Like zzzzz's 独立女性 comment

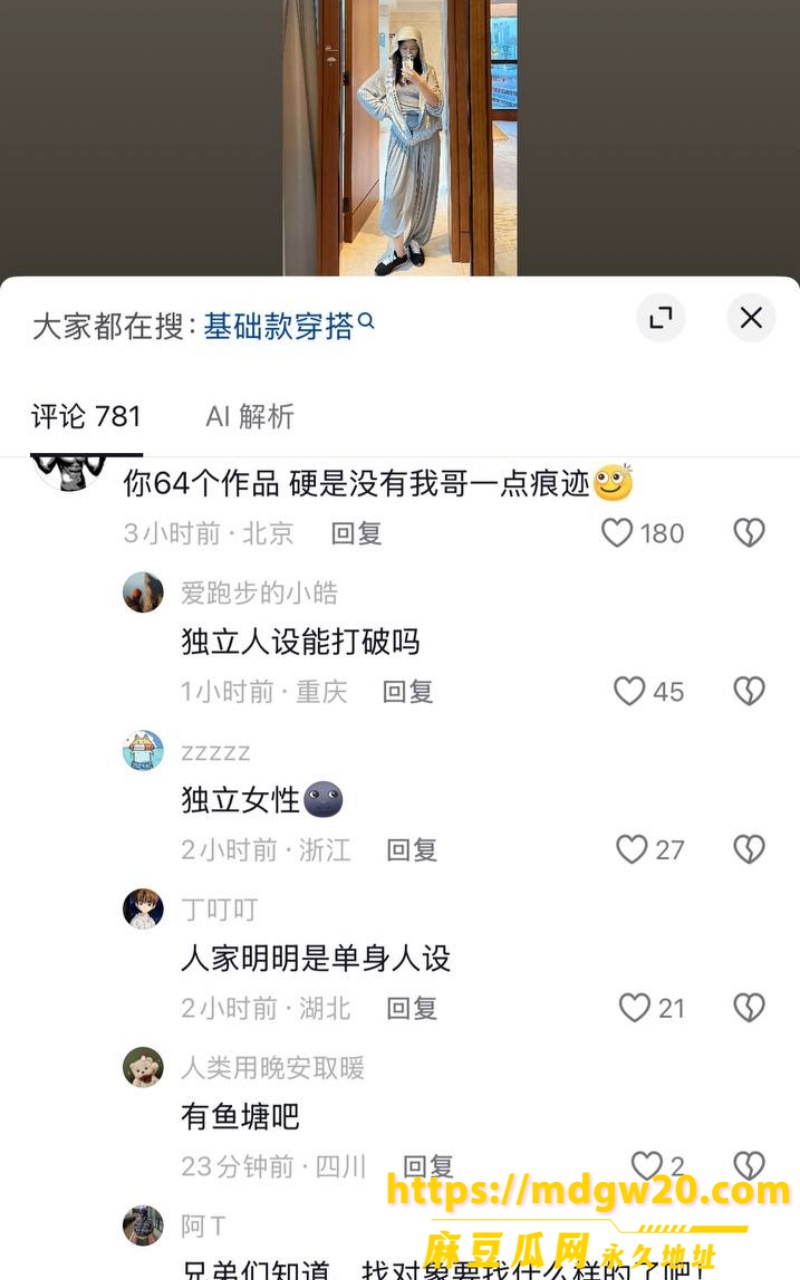point(631,850)
